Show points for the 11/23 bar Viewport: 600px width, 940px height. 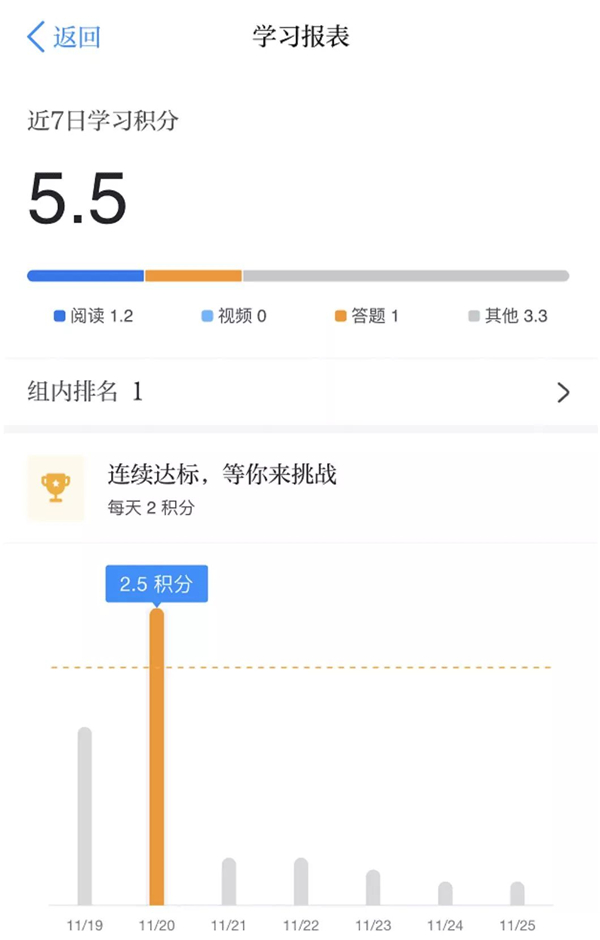click(x=373, y=887)
